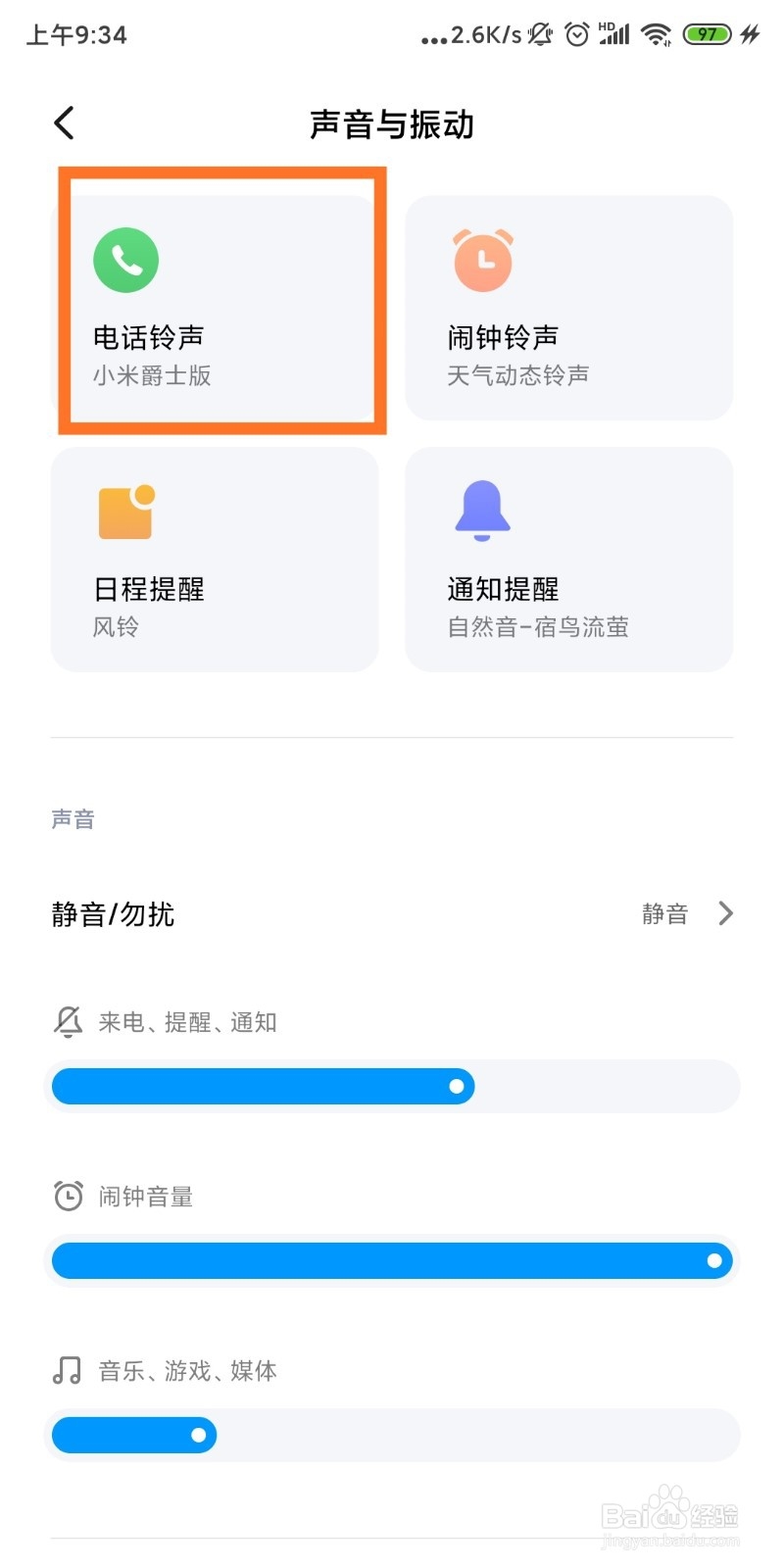Open 静音/勿扰 settings
The height and width of the screenshot is (1568, 784).
pyautogui.click(x=392, y=914)
